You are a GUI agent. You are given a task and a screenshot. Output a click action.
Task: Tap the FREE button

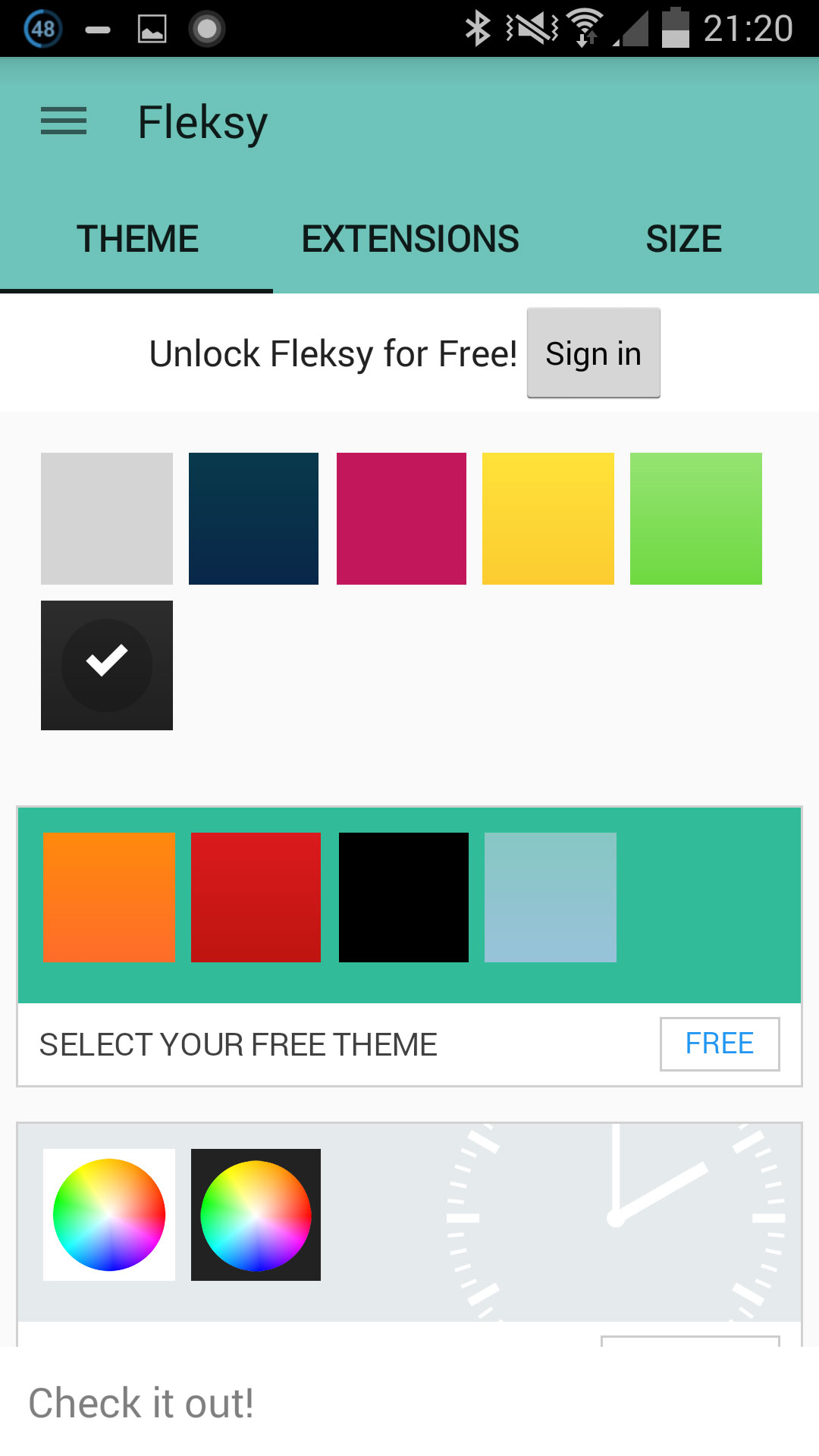[719, 1043]
